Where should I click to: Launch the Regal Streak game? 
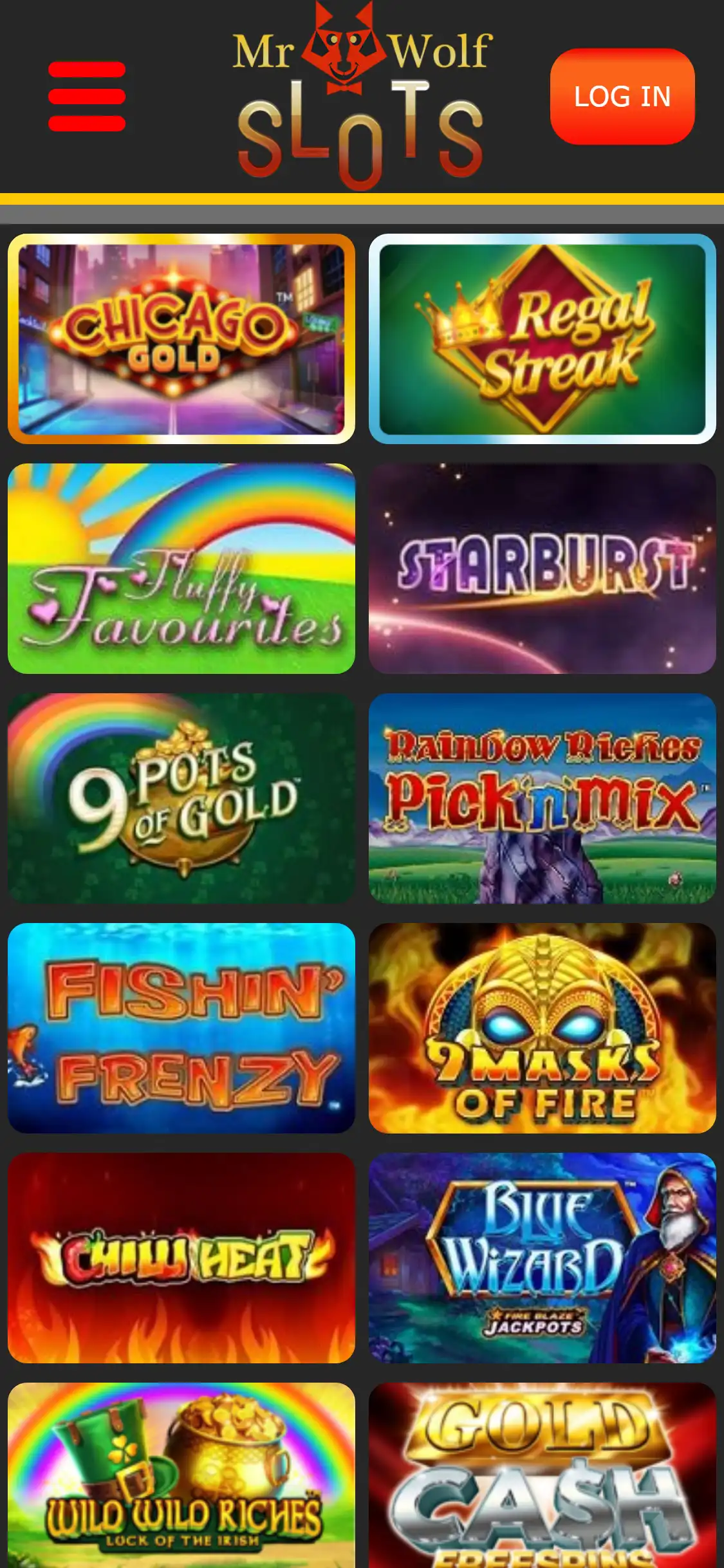coord(542,339)
